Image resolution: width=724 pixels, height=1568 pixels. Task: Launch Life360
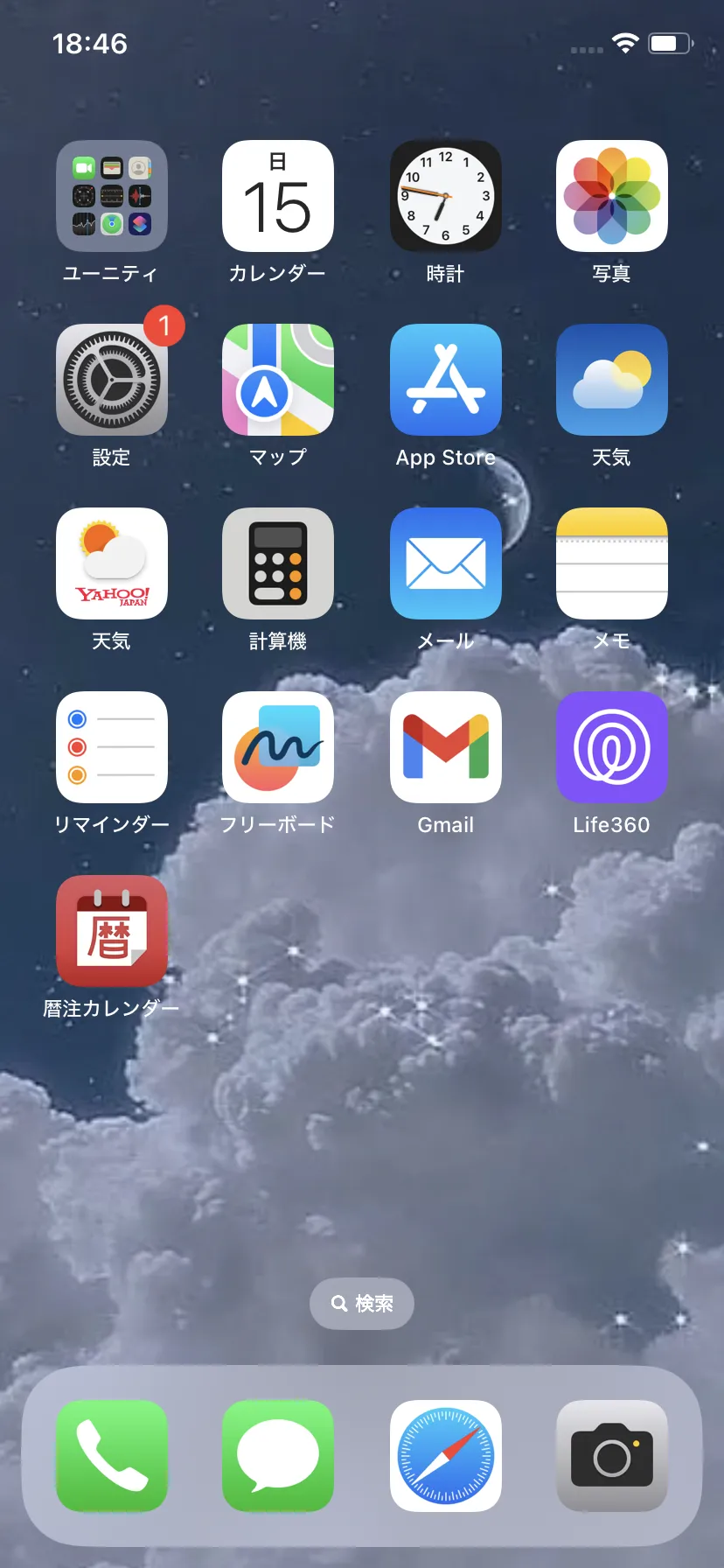click(612, 747)
